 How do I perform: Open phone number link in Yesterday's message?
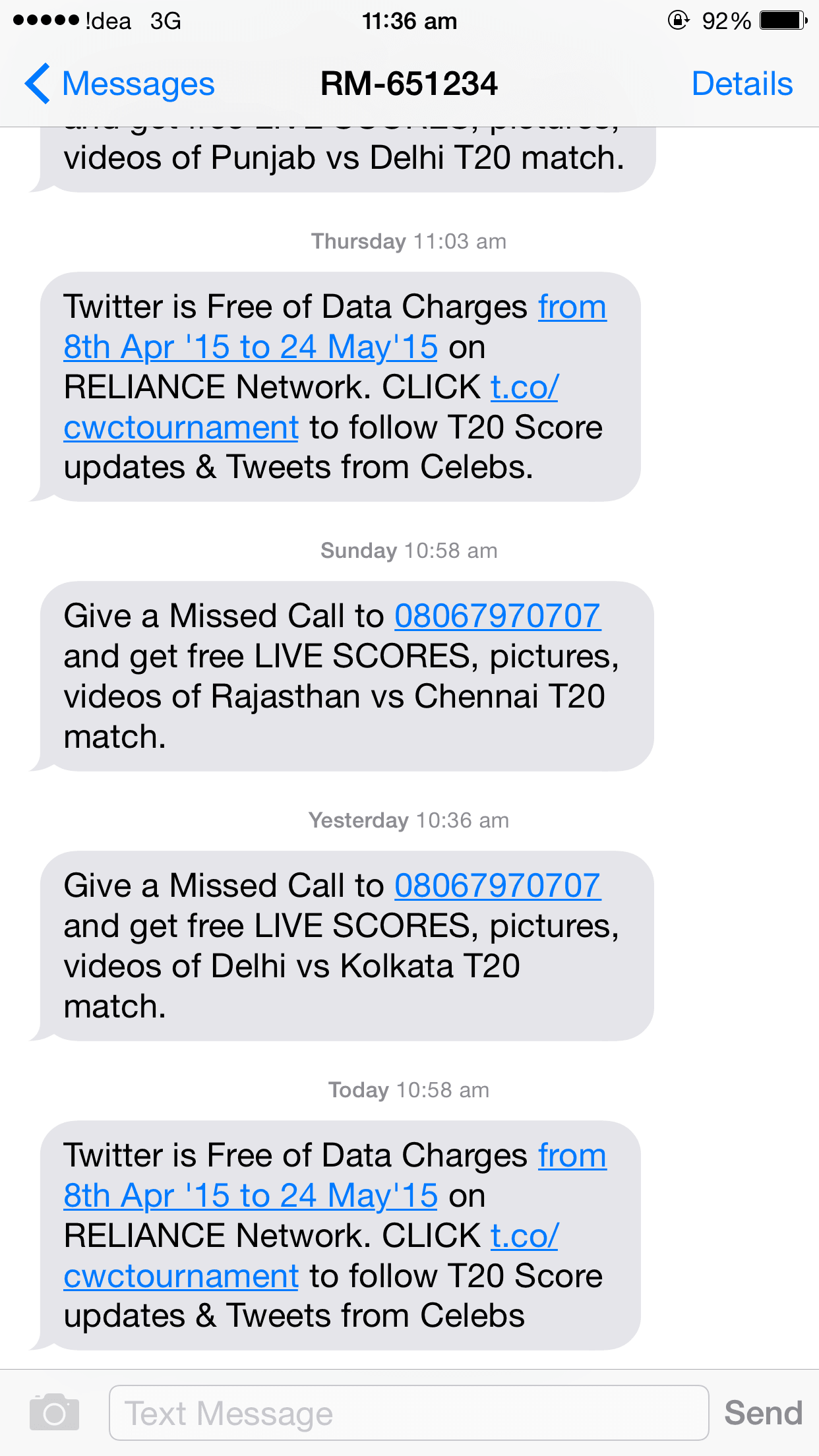pyautogui.click(x=498, y=886)
